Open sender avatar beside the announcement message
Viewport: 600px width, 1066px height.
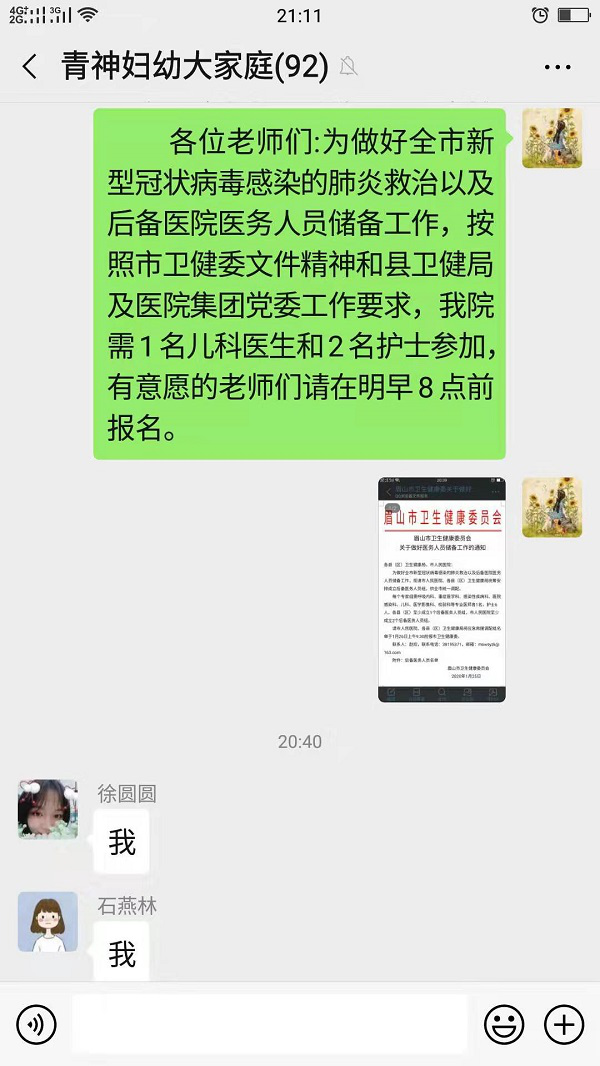552,138
